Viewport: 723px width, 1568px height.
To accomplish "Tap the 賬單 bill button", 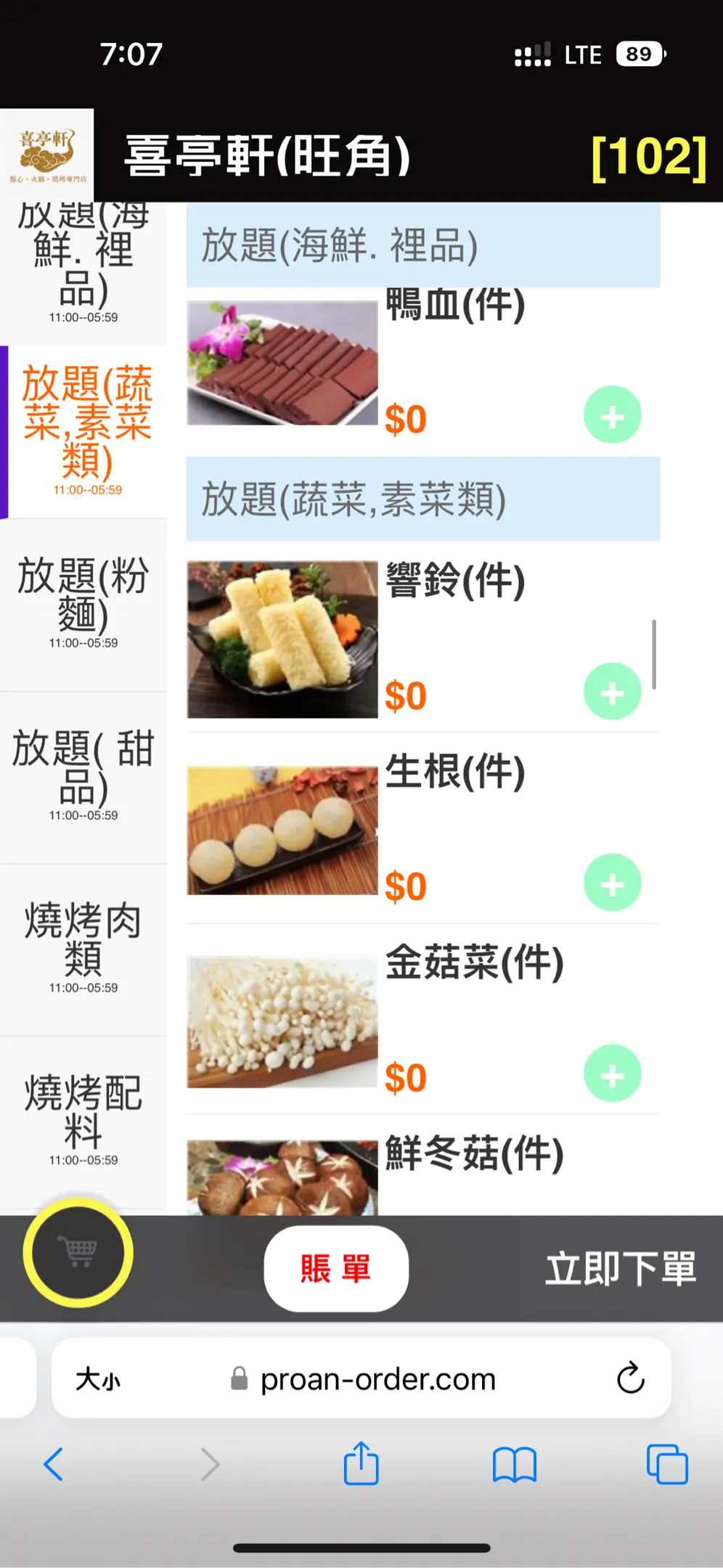I will click(335, 1268).
